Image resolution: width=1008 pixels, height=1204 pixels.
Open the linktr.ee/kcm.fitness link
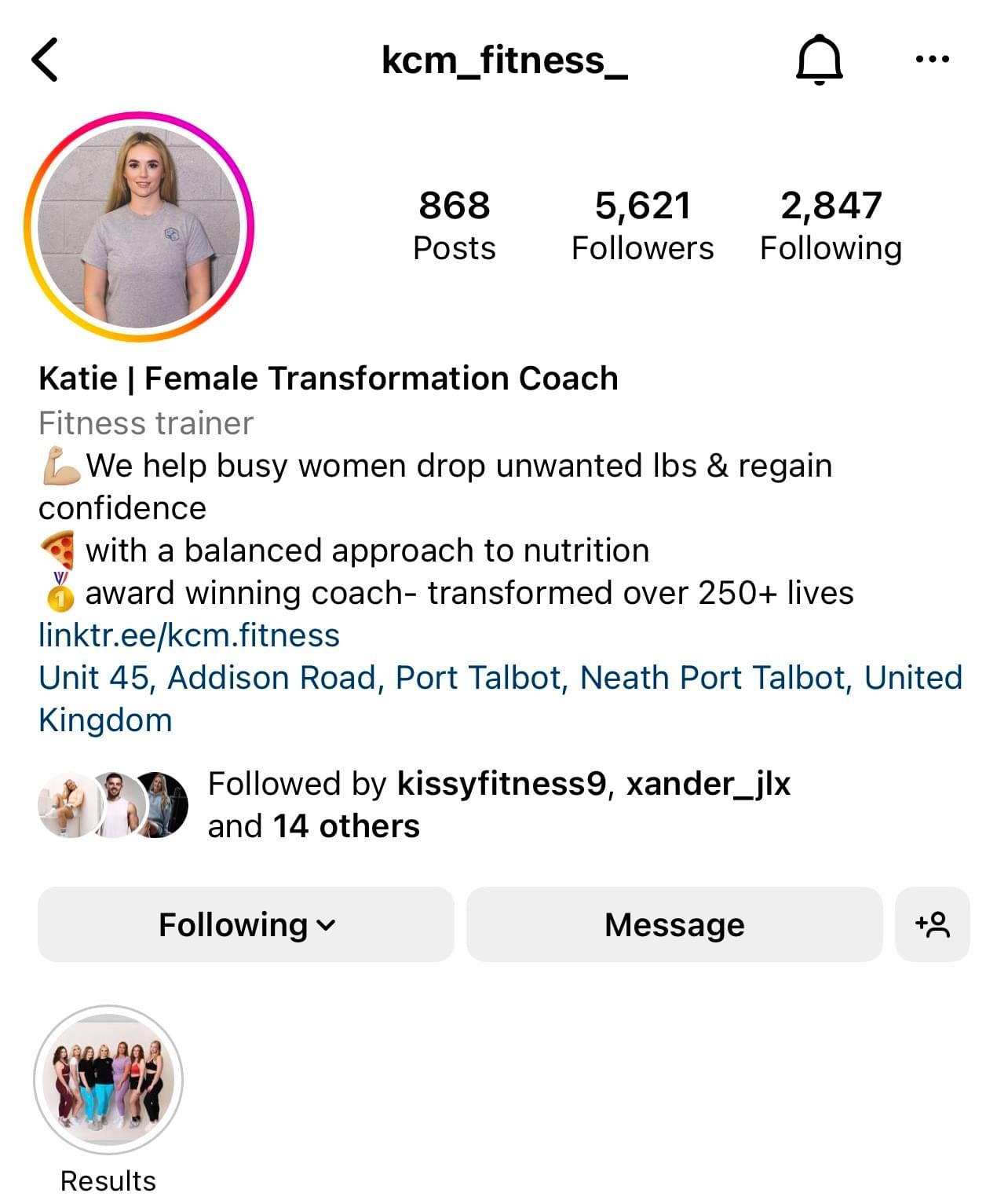point(189,635)
